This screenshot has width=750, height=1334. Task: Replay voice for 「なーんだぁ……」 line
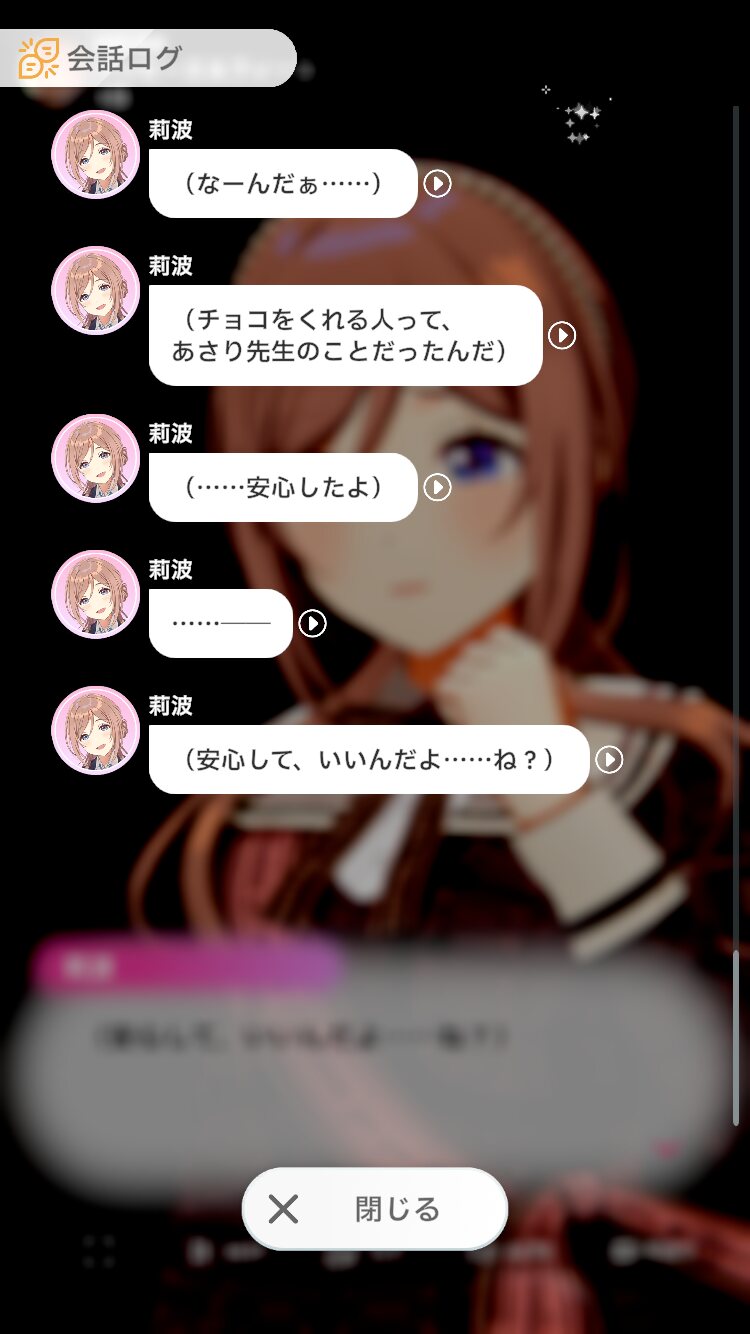point(437,184)
